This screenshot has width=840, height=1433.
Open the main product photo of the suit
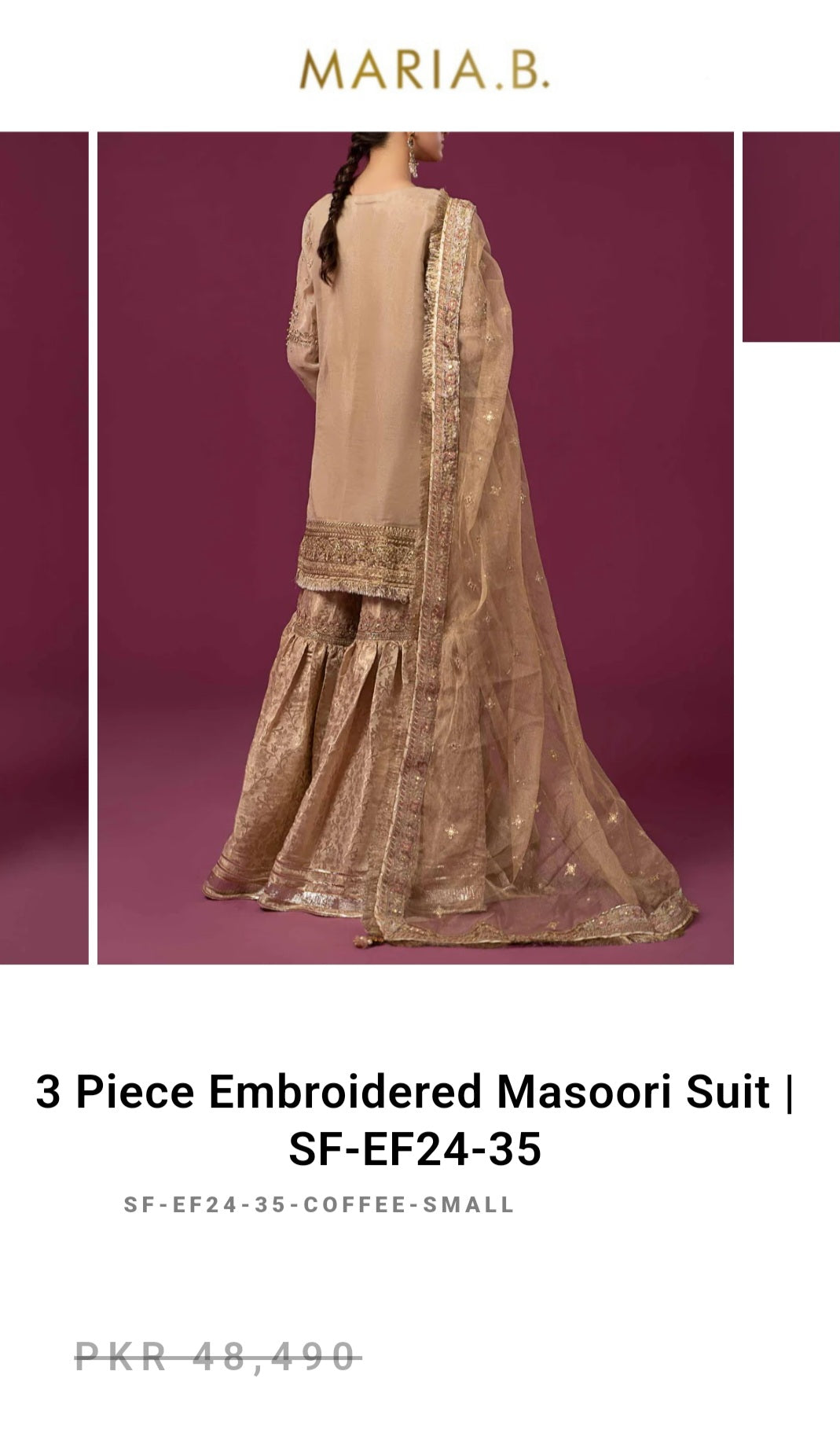[x=415, y=547]
